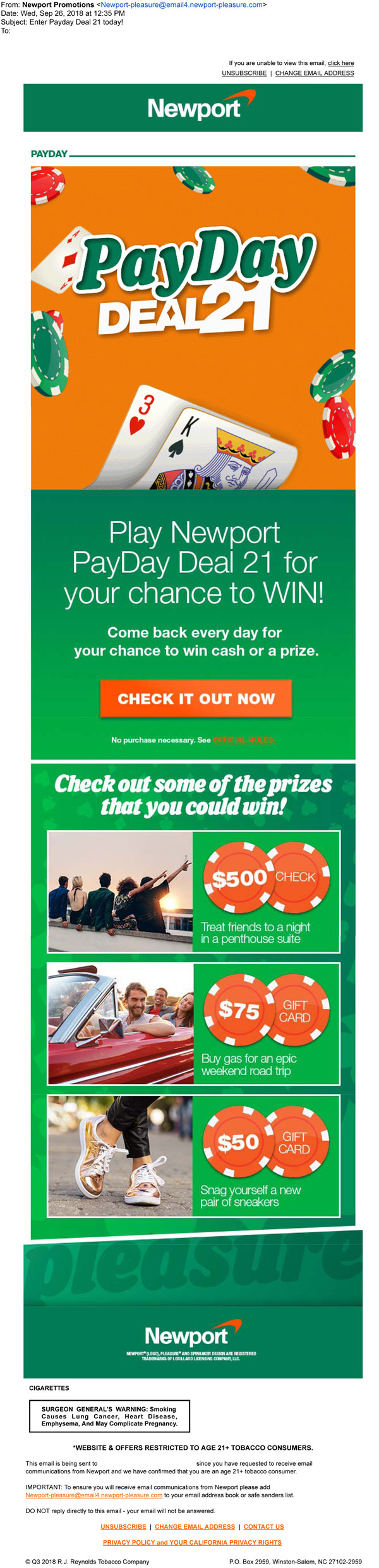This screenshot has height=1568, width=379.
Task: Open footer CHANGE EMAIL ADDRESS link
Action: pyautogui.click(x=195, y=1526)
